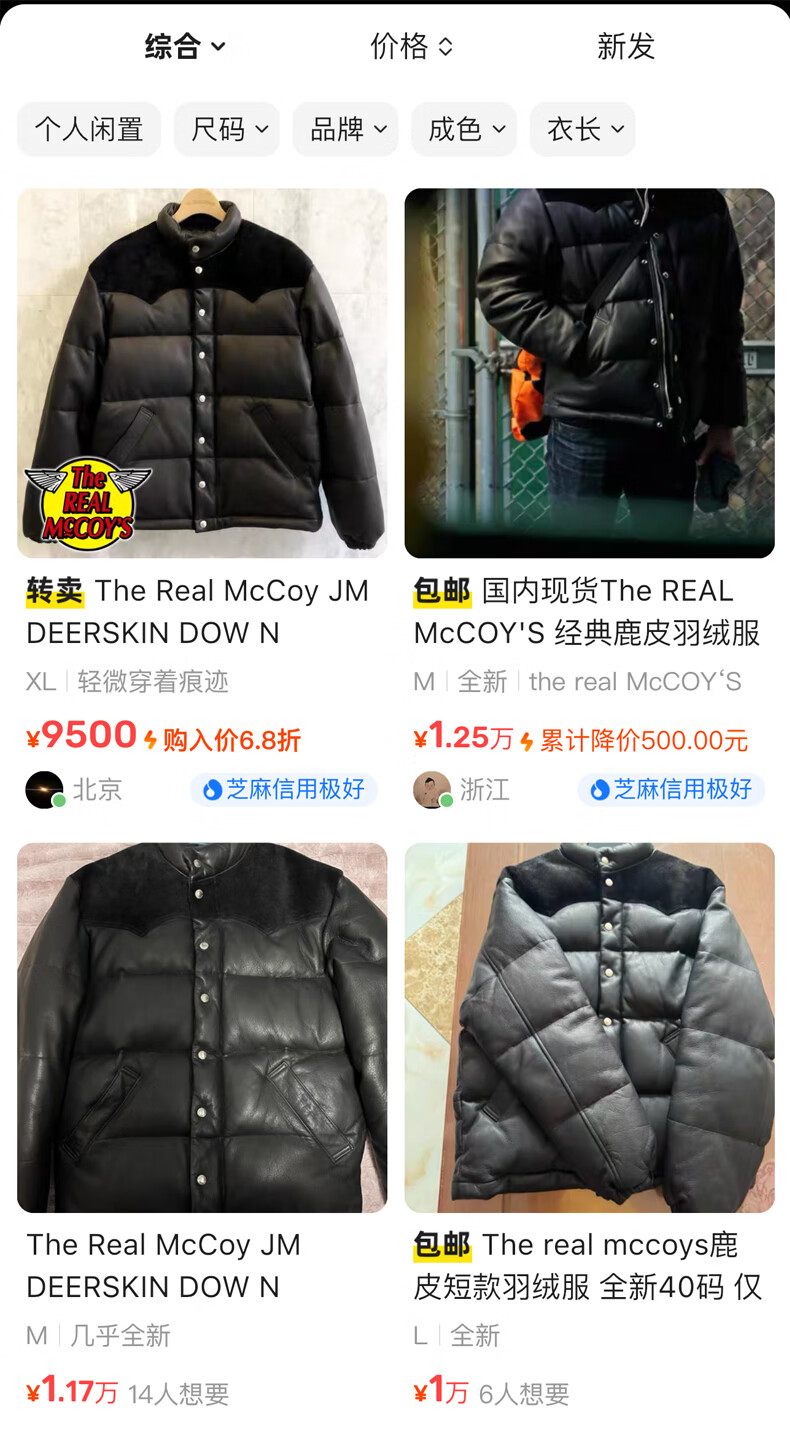
Task: Sort results by 价格
Action: (x=411, y=46)
